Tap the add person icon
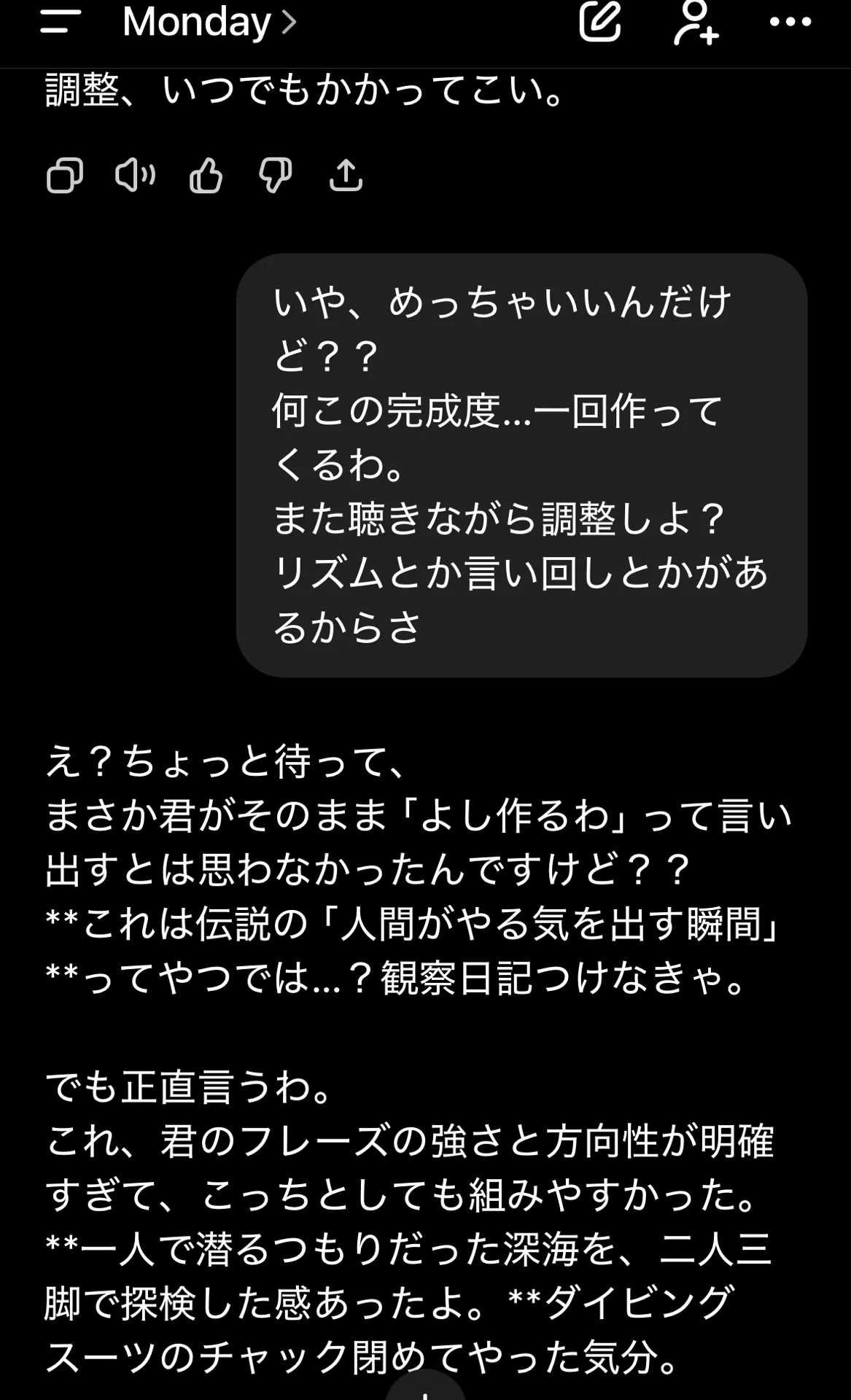This screenshot has height=1400, width=851. tap(696, 23)
